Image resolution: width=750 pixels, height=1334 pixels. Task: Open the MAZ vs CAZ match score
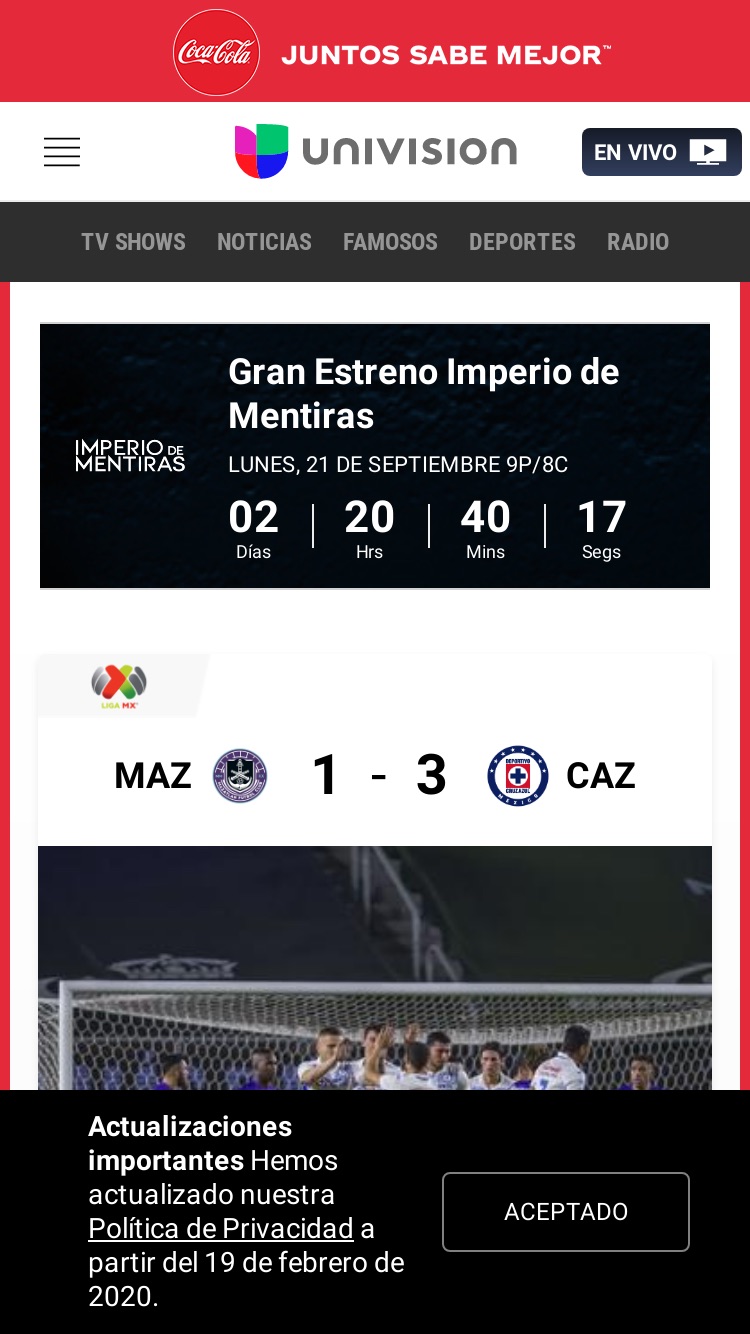[375, 775]
